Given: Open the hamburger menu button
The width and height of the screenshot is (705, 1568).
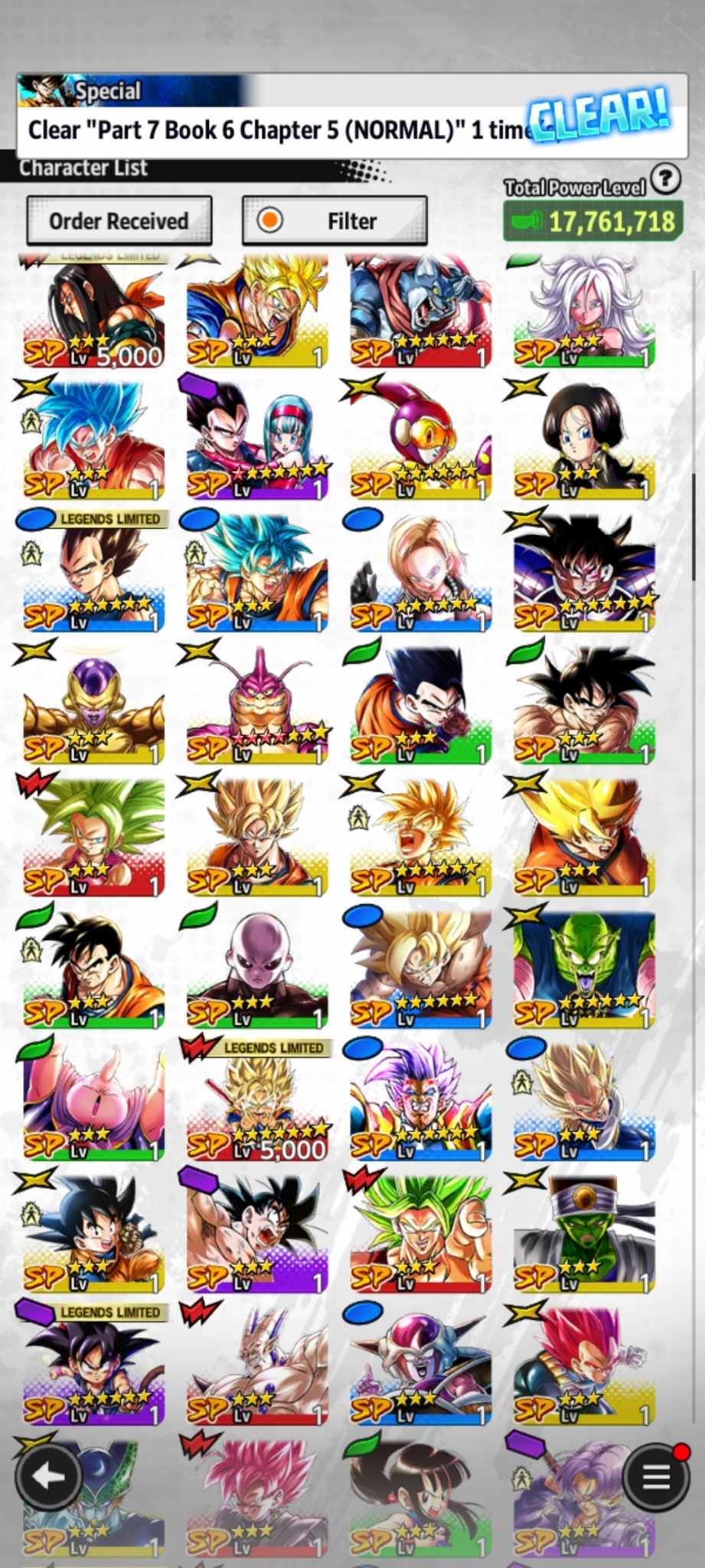Looking at the screenshot, I should [x=655, y=1477].
